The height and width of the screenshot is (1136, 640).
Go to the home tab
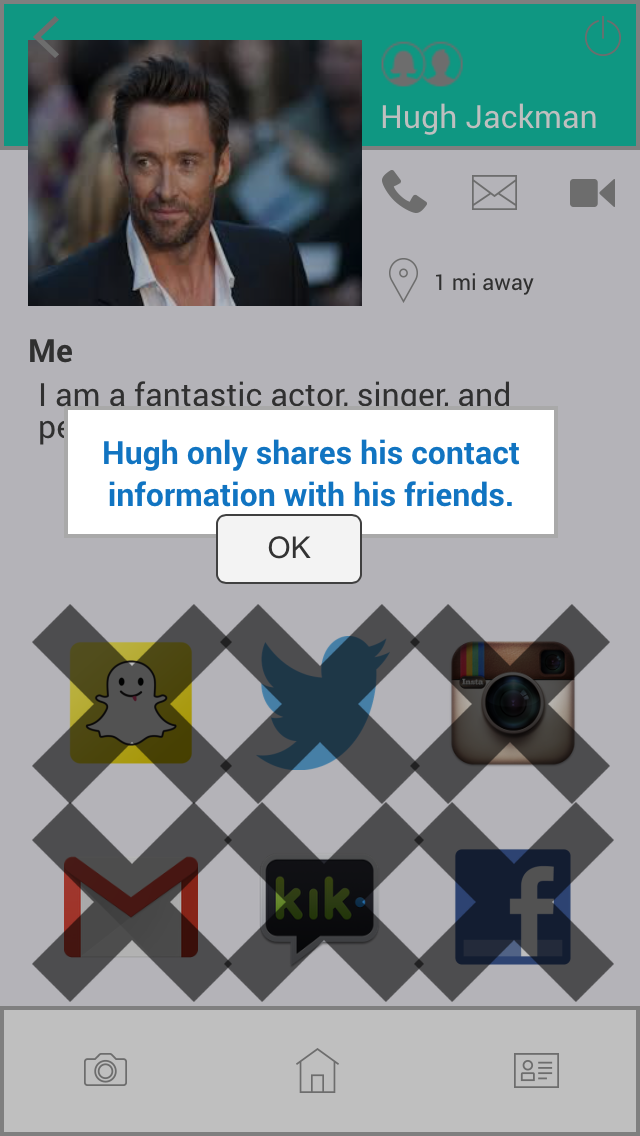click(x=317, y=1070)
